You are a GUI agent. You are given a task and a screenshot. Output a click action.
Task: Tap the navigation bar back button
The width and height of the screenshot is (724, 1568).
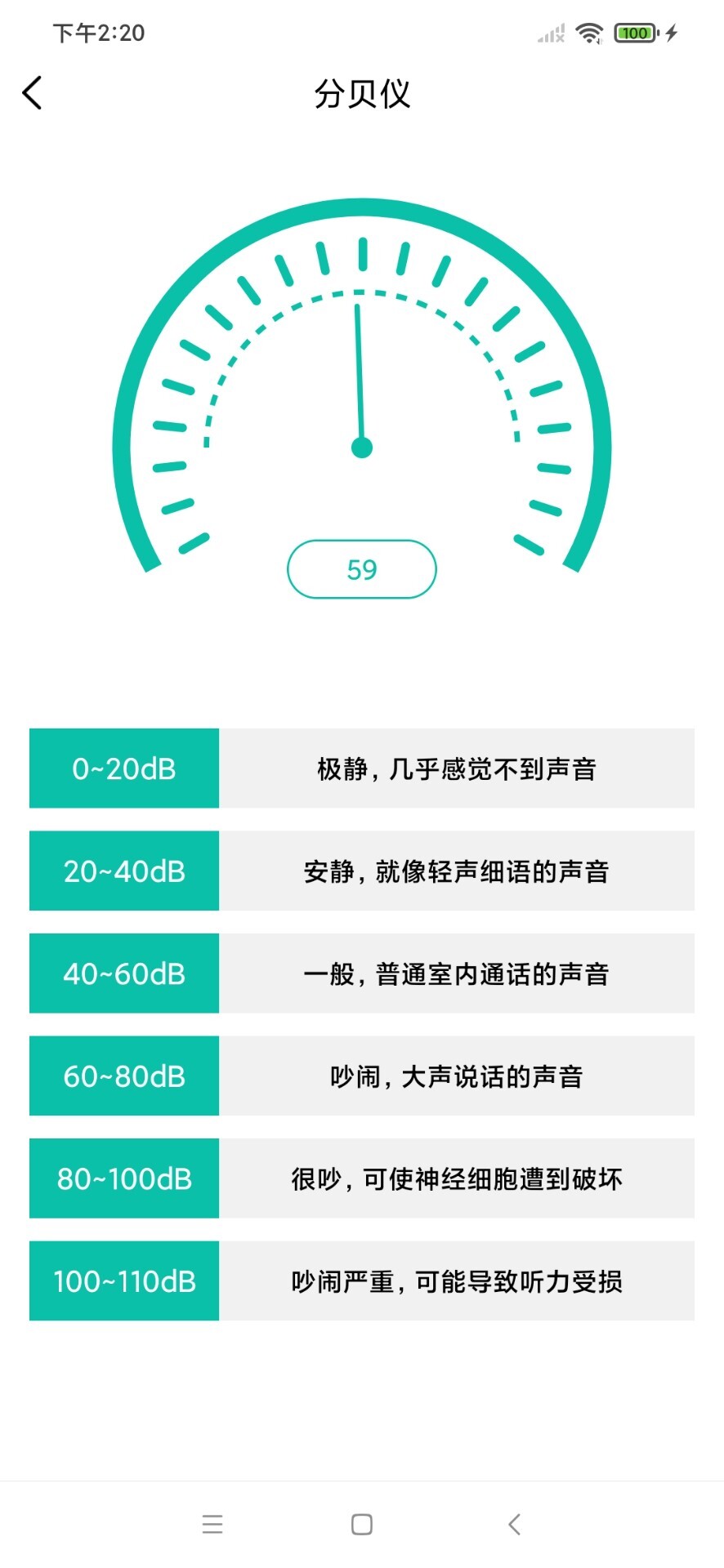point(513,1522)
